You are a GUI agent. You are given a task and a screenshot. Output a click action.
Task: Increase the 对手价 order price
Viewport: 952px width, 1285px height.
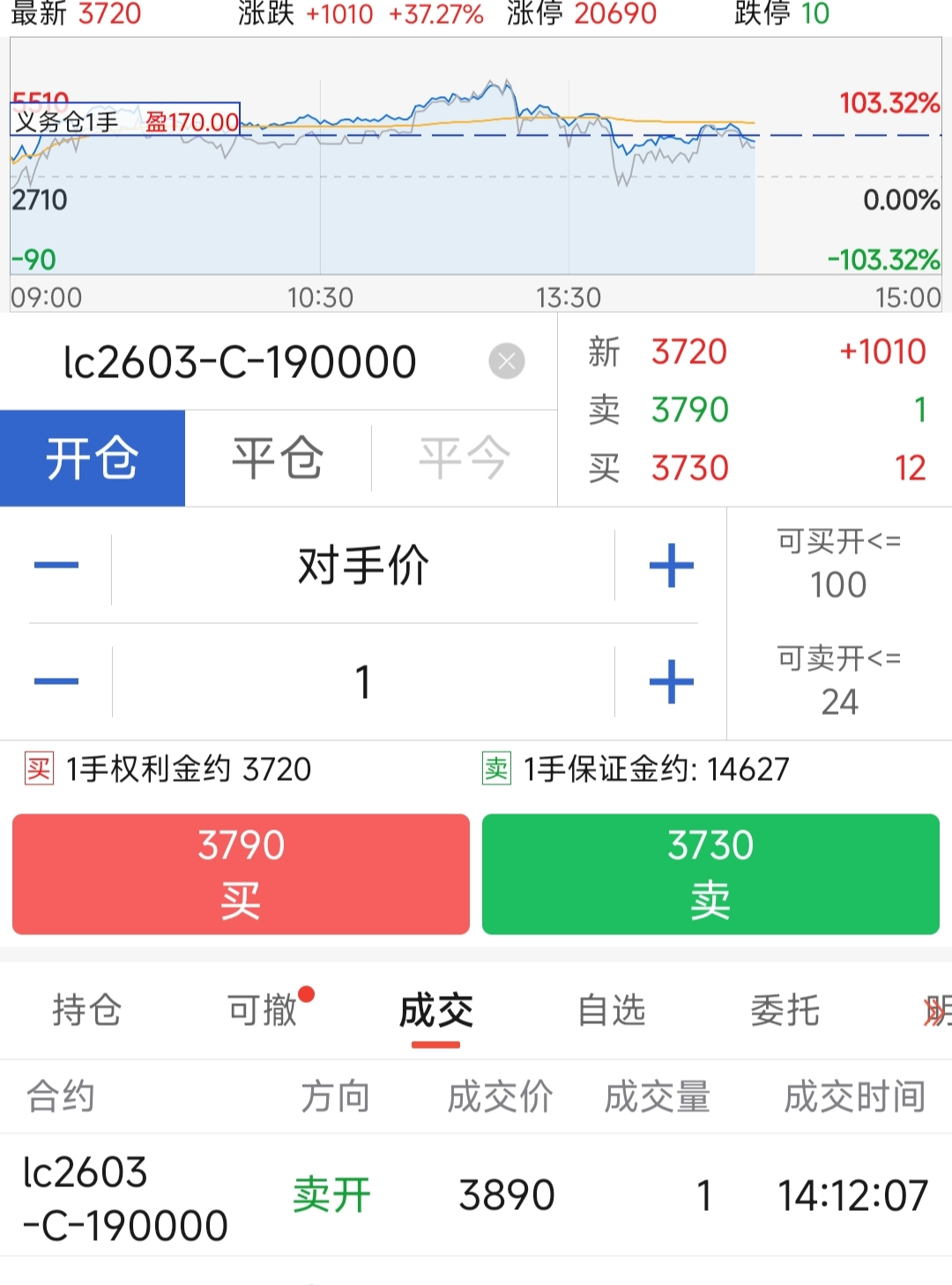(x=672, y=565)
